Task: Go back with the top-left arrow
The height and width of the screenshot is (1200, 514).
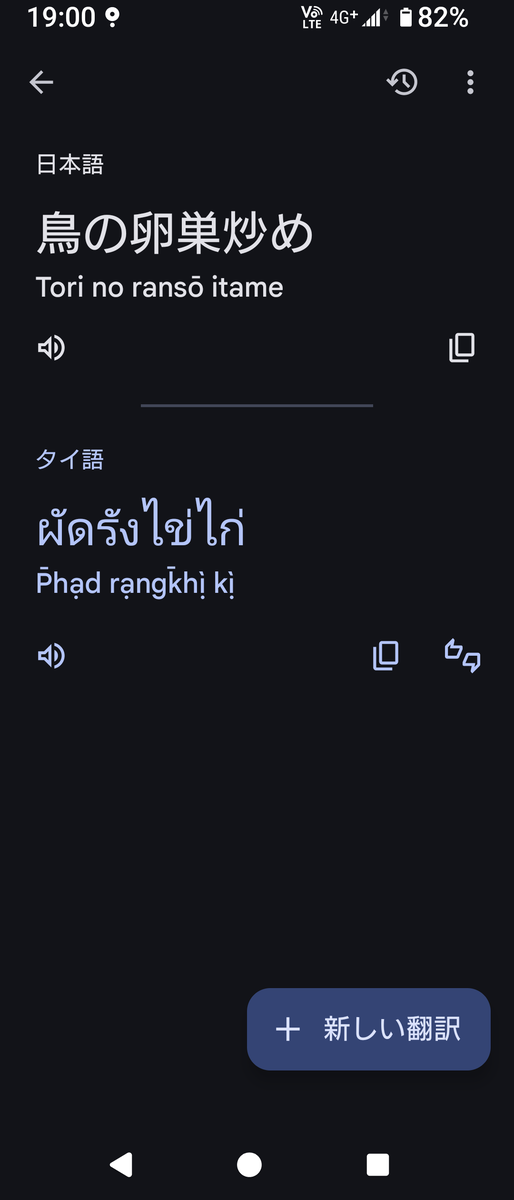Action: pos(41,82)
